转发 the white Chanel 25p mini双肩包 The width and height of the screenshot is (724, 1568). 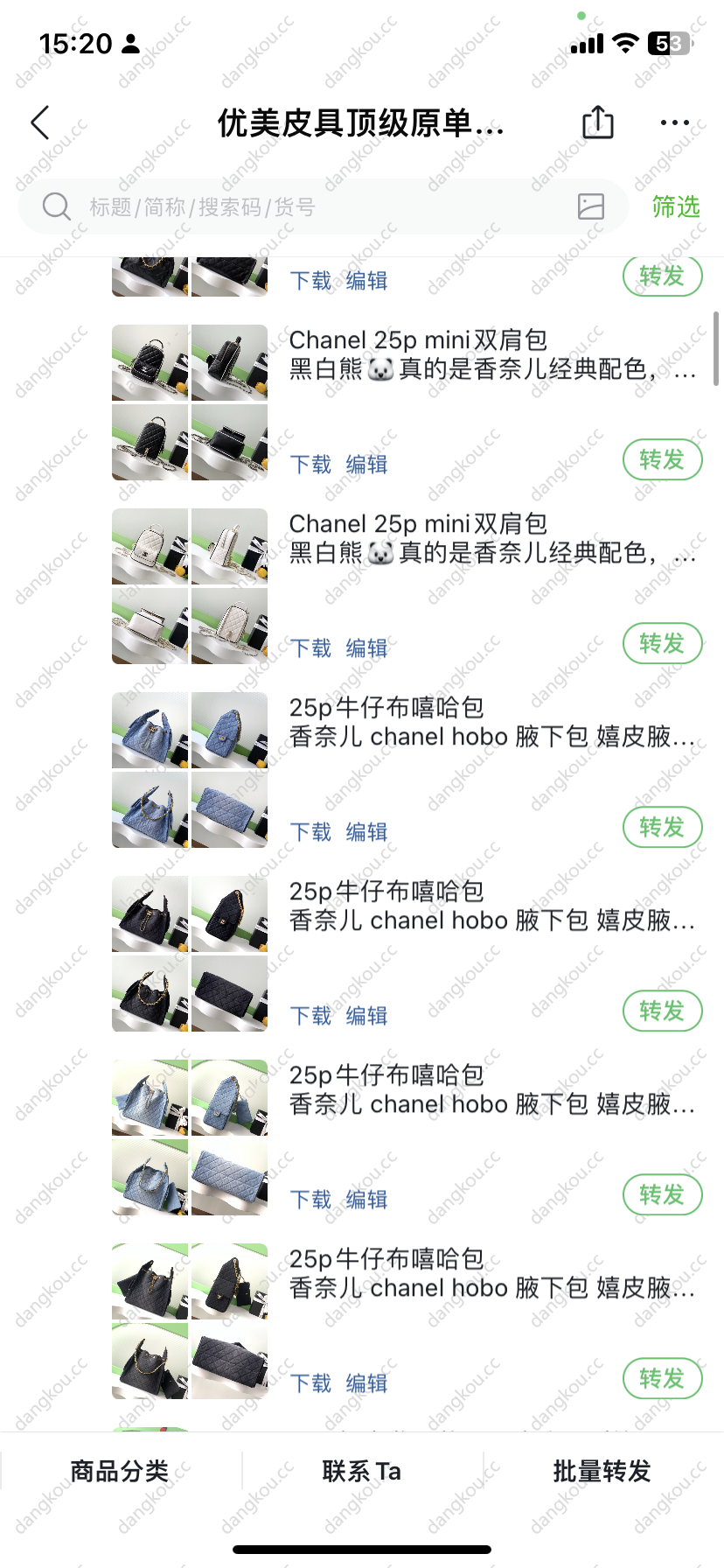[x=662, y=643]
